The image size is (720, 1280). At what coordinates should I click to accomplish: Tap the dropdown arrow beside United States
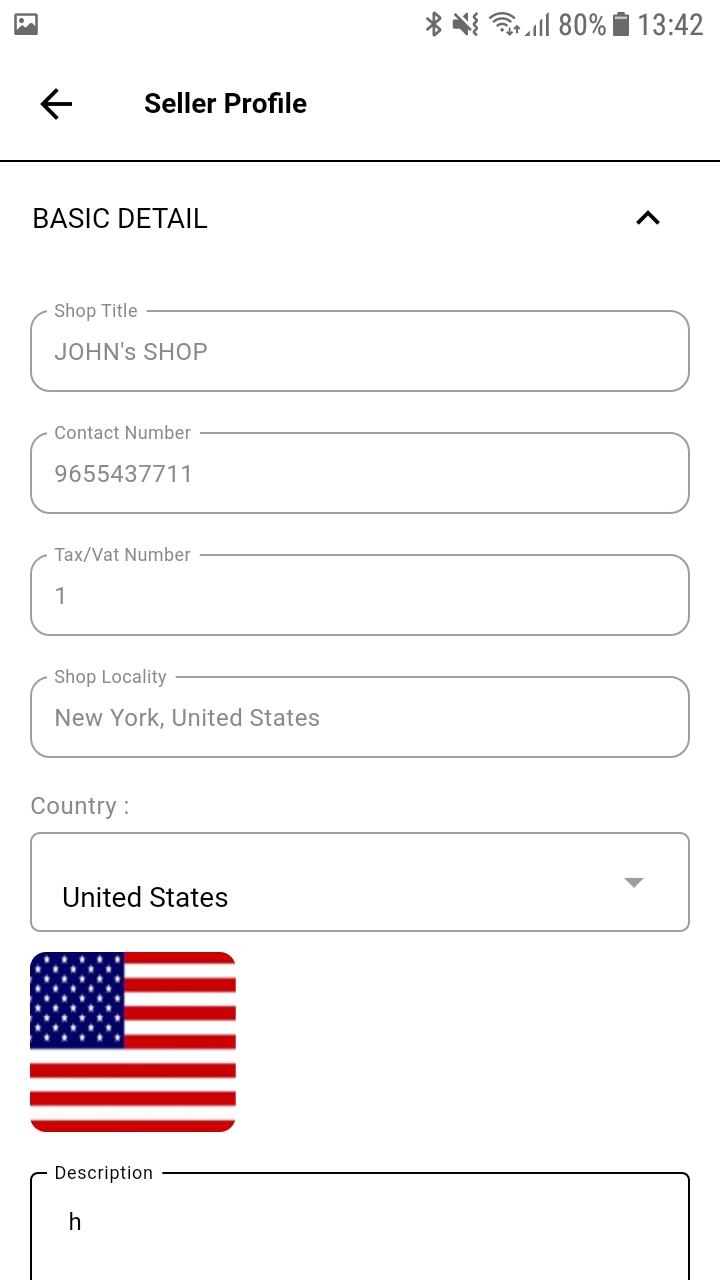coord(632,881)
